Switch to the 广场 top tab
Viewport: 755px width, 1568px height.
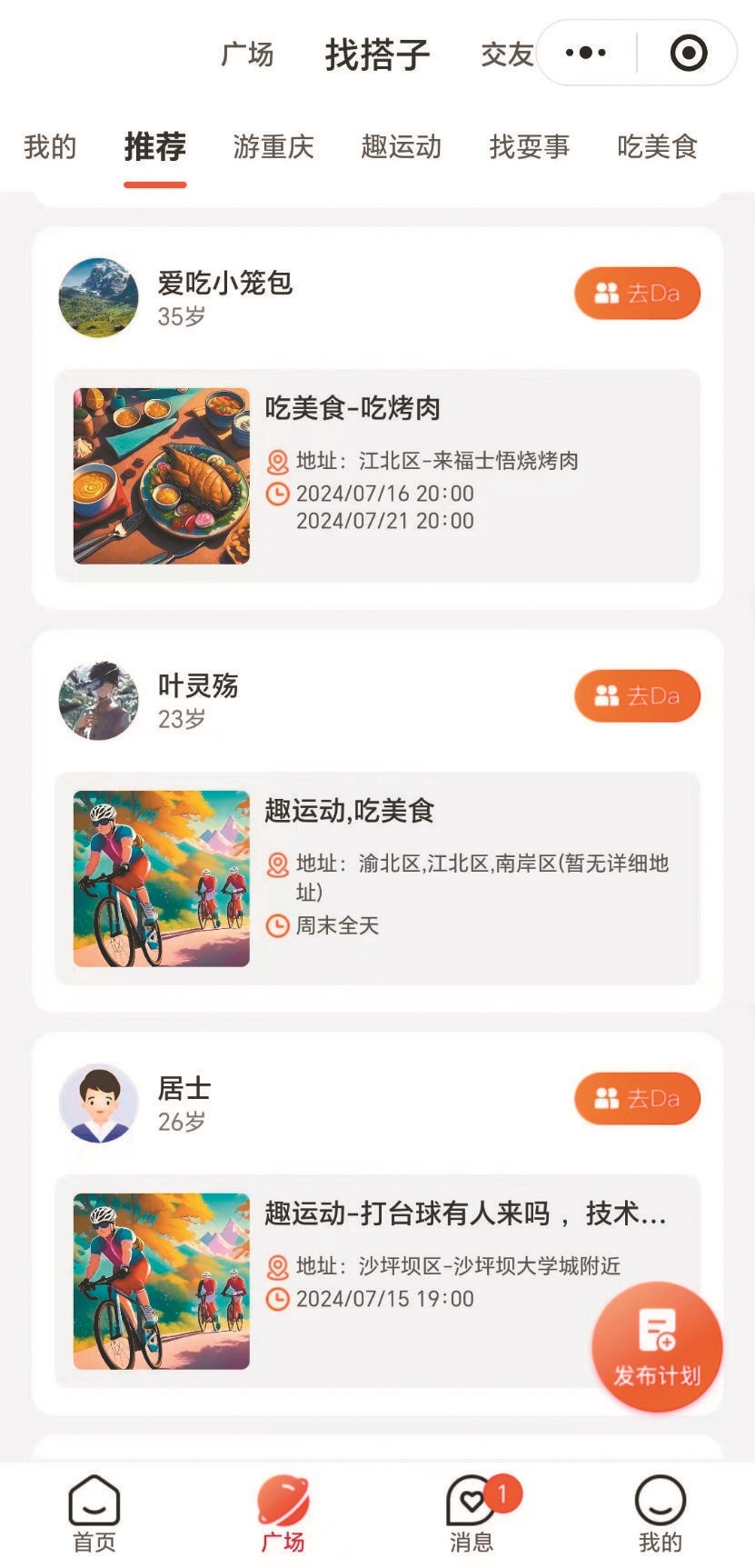pyautogui.click(x=247, y=55)
